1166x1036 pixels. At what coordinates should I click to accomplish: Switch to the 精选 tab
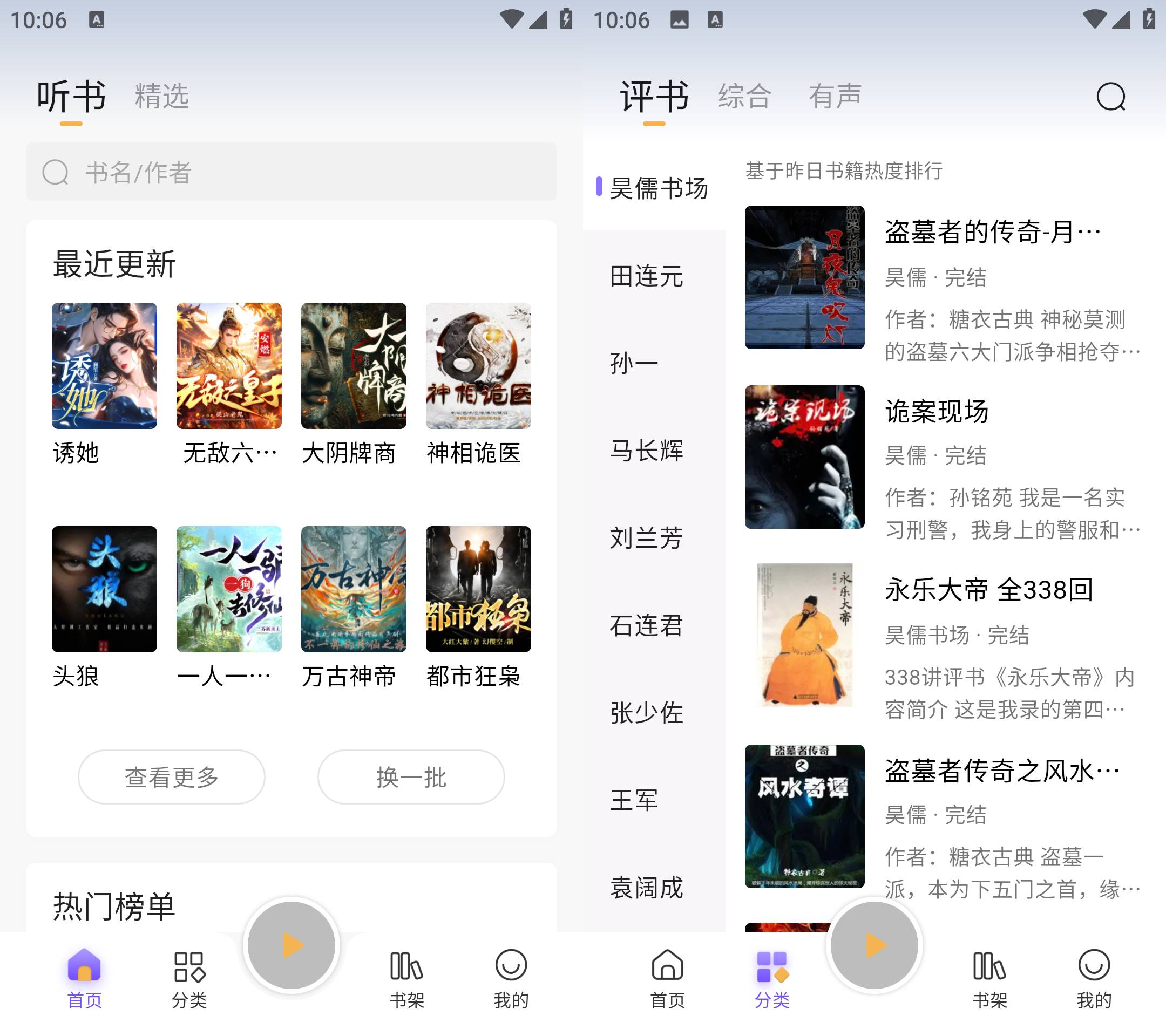click(x=161, y=96)
